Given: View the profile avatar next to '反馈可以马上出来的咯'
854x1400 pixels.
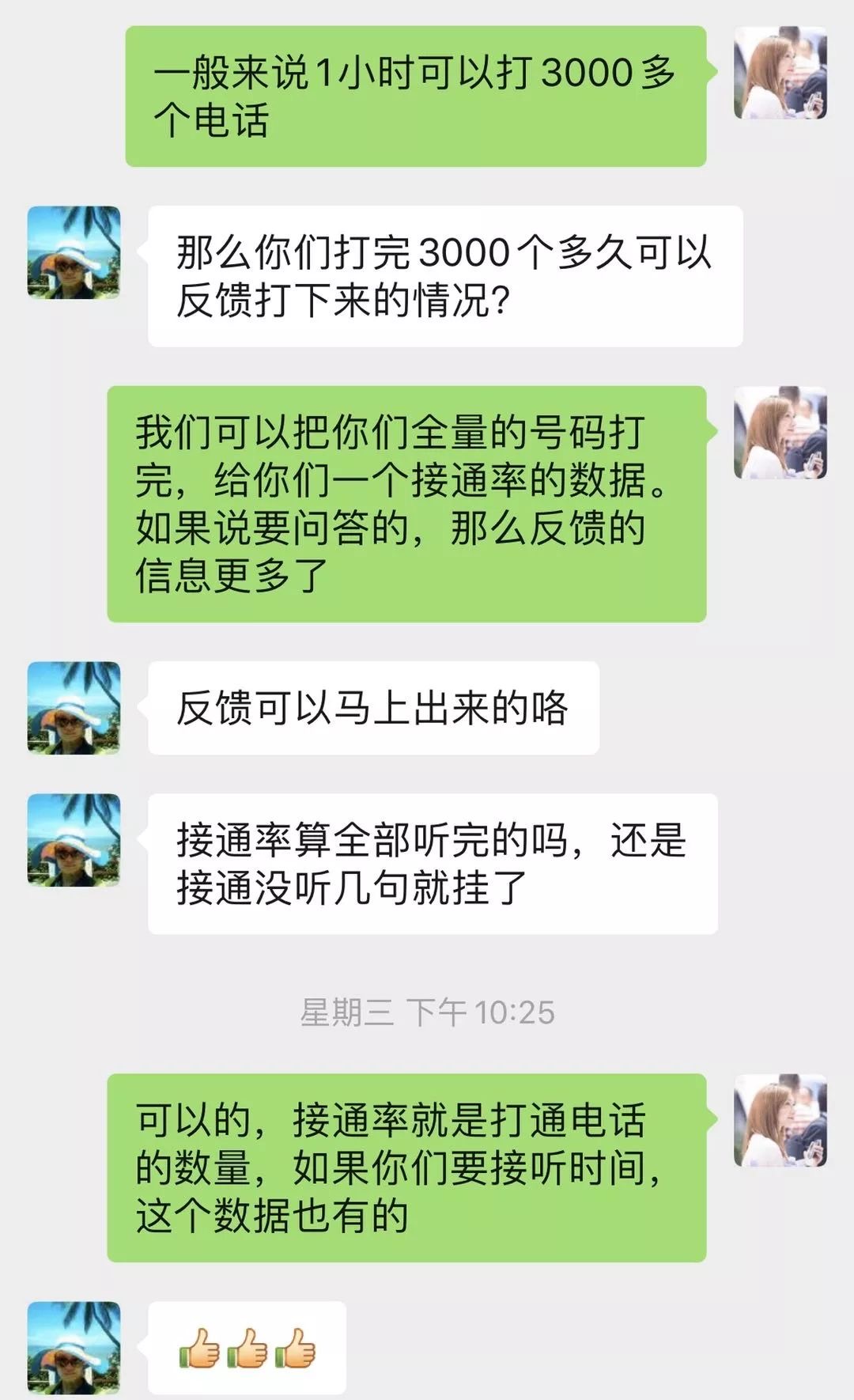Looking at the screenshot, I should tap(74, 708).
